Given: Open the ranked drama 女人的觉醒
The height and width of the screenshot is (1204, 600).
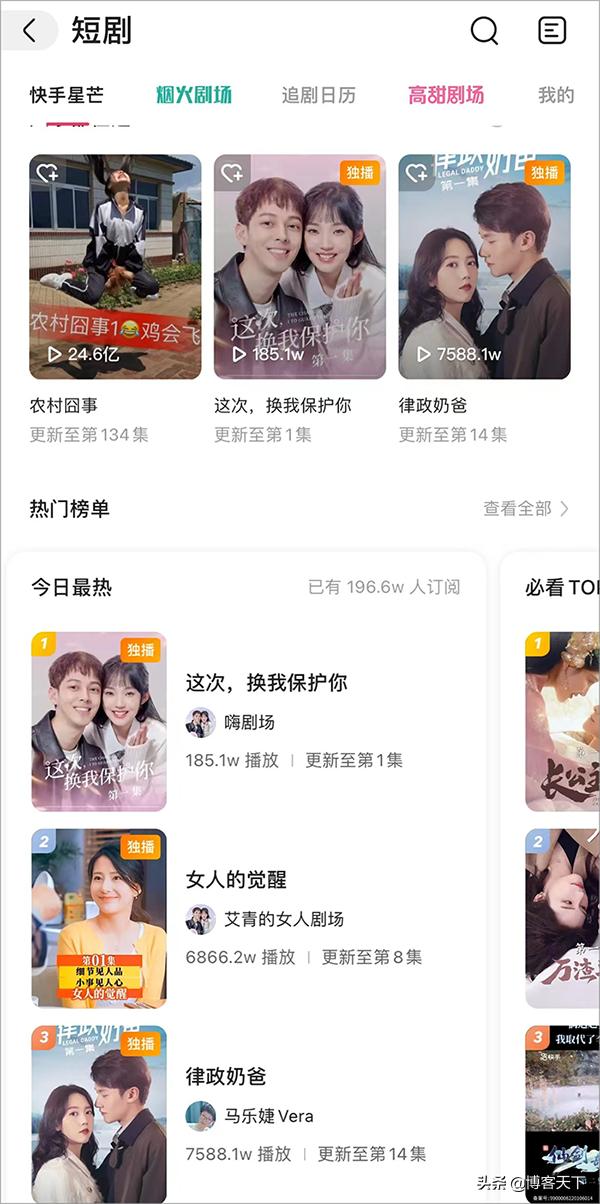Looking at the screenshot, I should pyautogui.click(x=236, y=880).
